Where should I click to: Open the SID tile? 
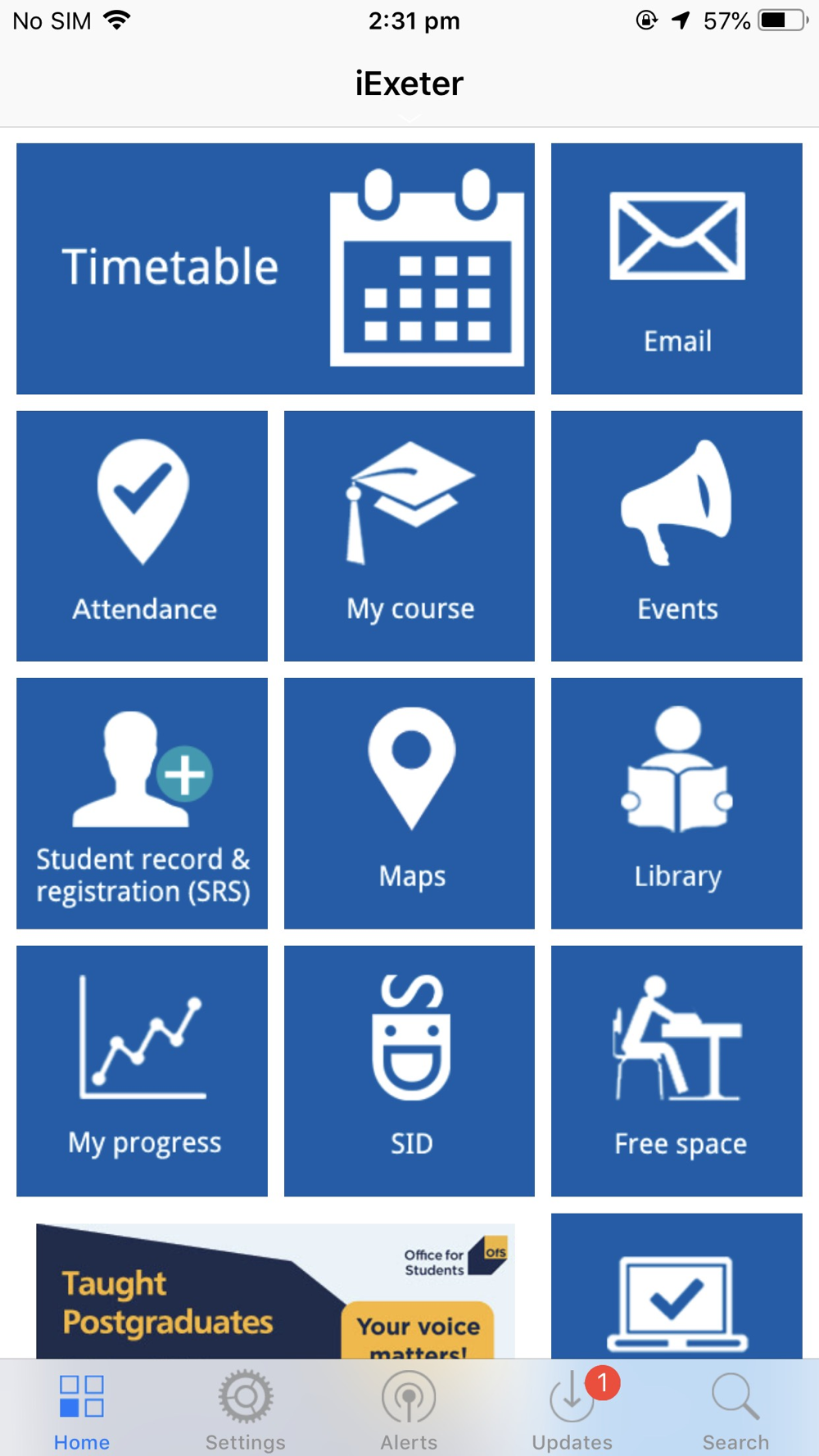tap(409, 1071)
